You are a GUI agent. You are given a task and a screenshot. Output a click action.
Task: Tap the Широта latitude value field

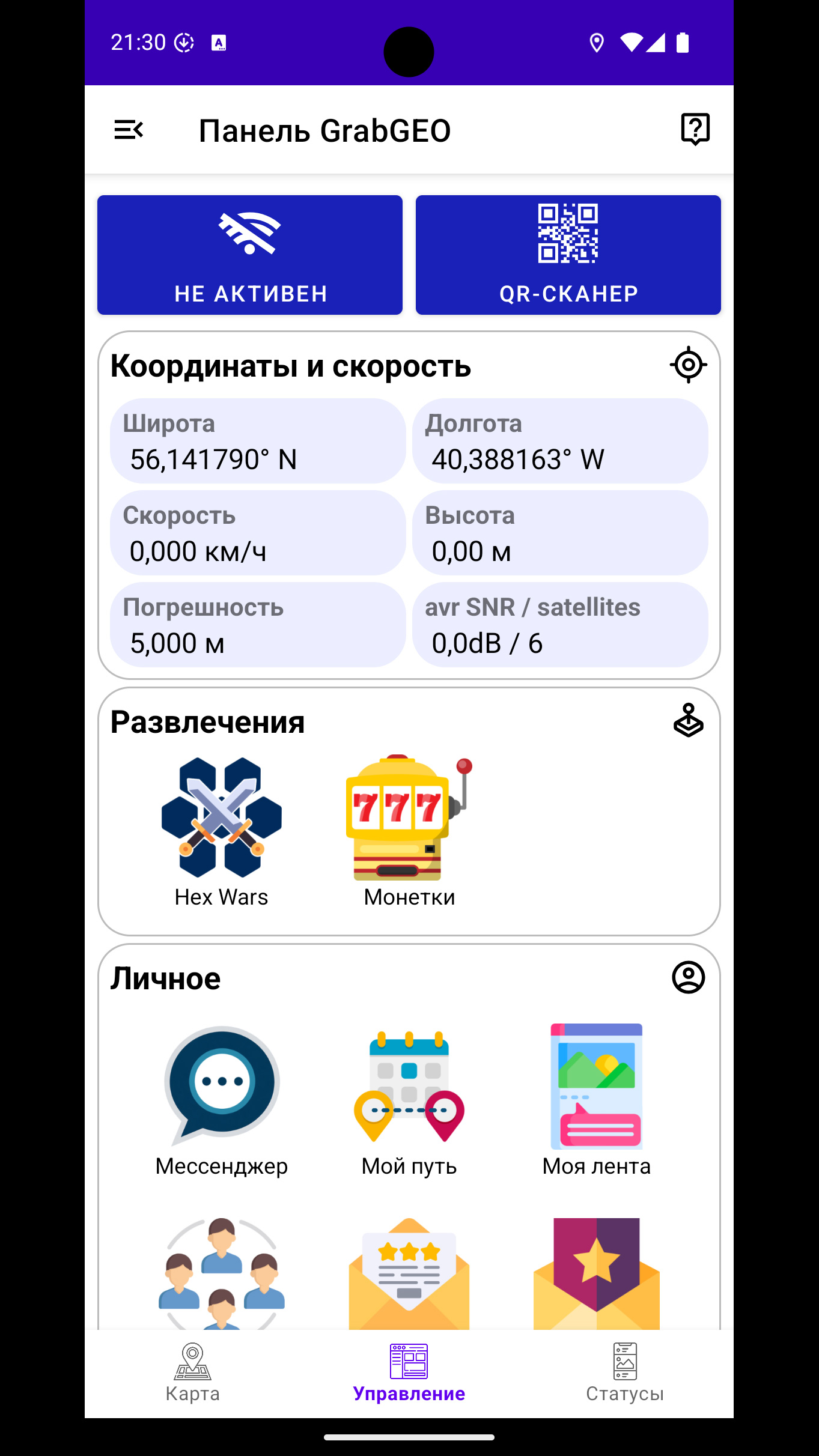tap(258, 441)
